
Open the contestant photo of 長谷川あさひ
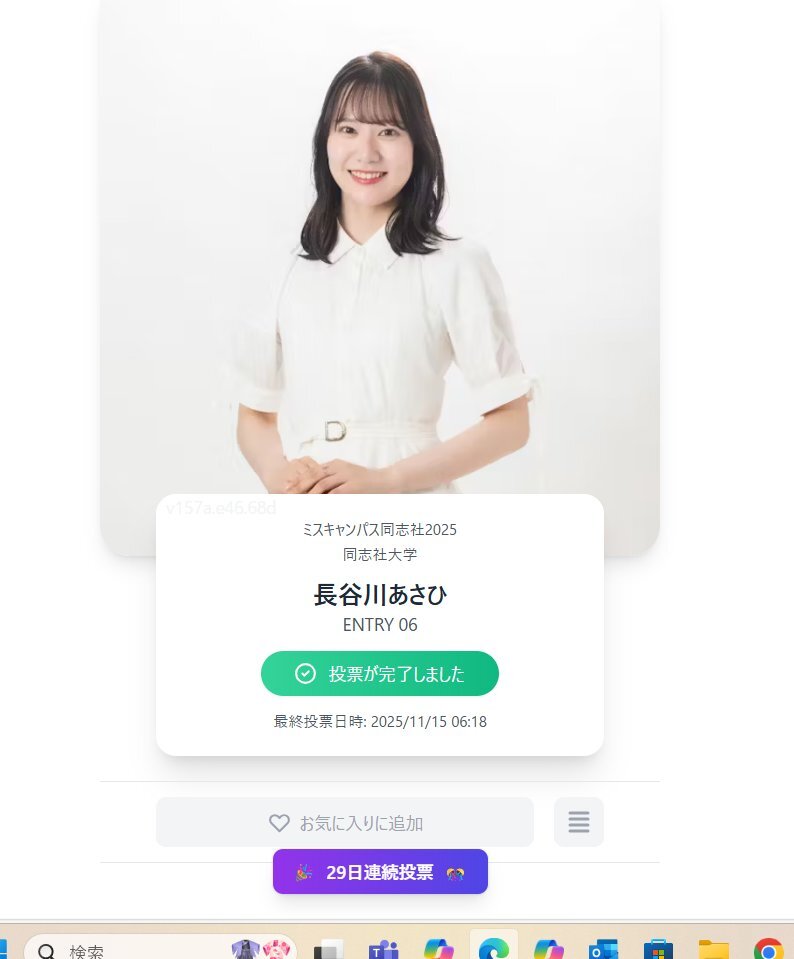pos(380,250)
